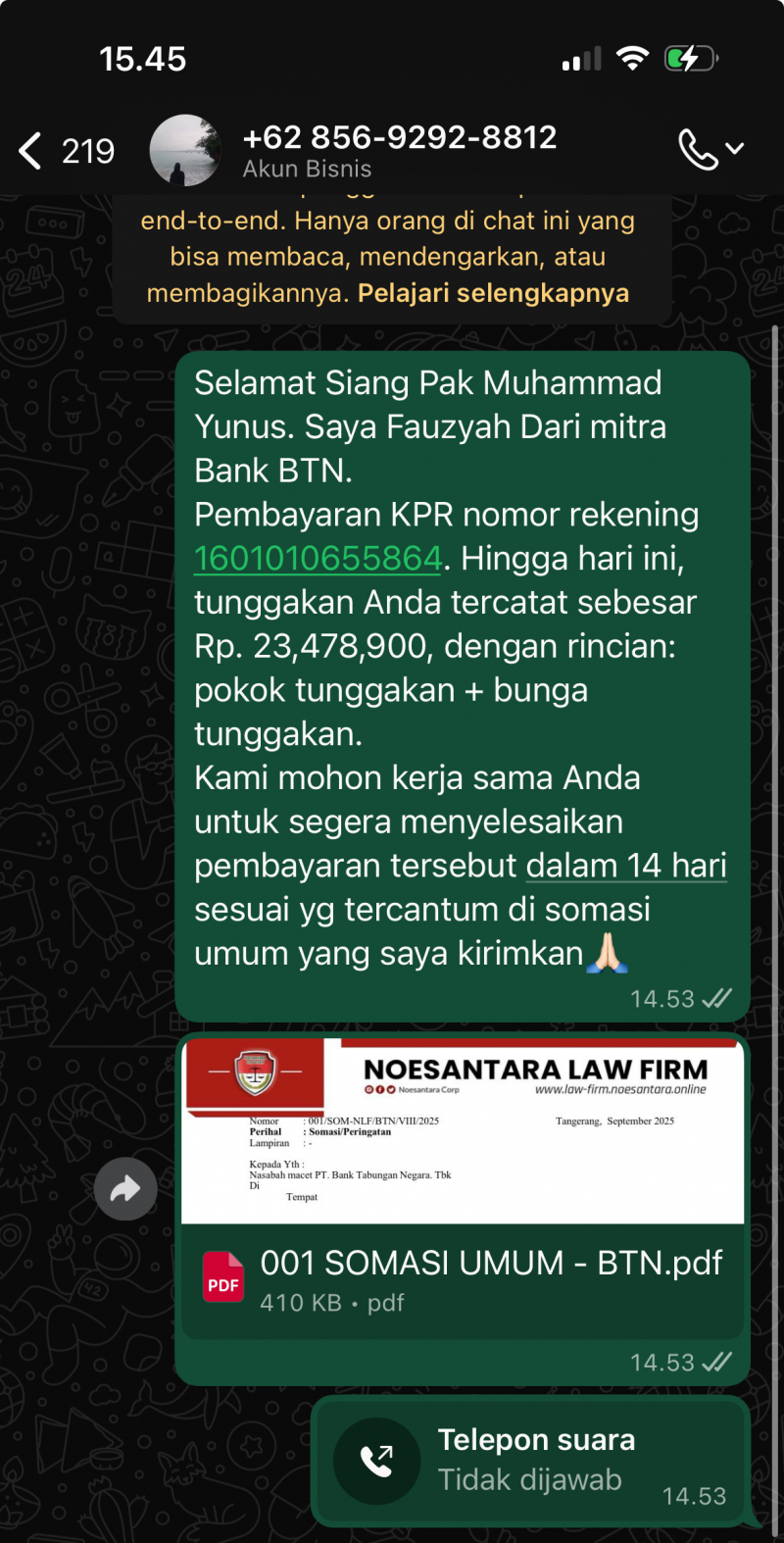Tap the Pelajari selengkapnya link
The image size is (784, 1543).
[x=493, y=293]
